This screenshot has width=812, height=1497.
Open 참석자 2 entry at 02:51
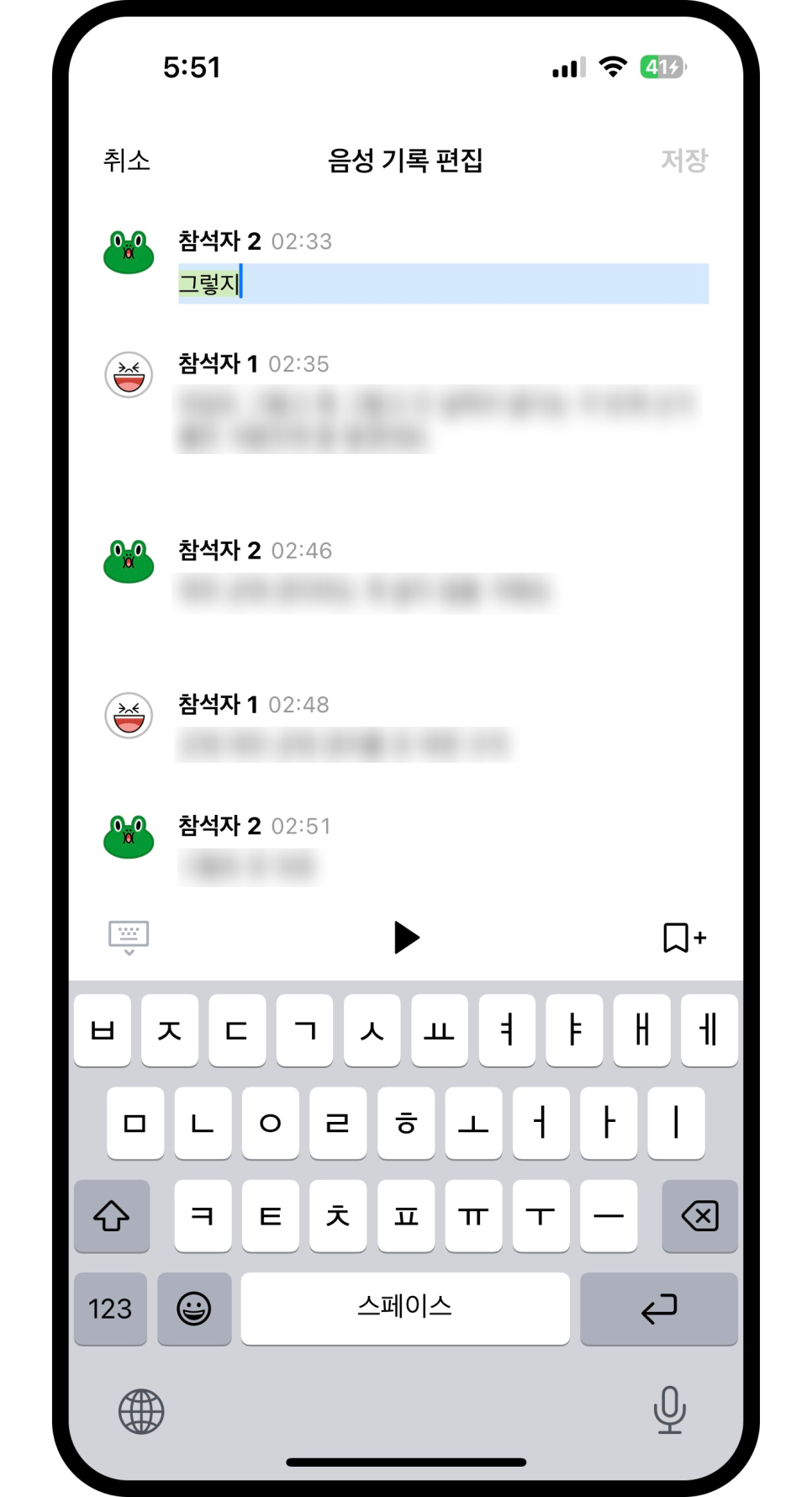tap(250, 865)
